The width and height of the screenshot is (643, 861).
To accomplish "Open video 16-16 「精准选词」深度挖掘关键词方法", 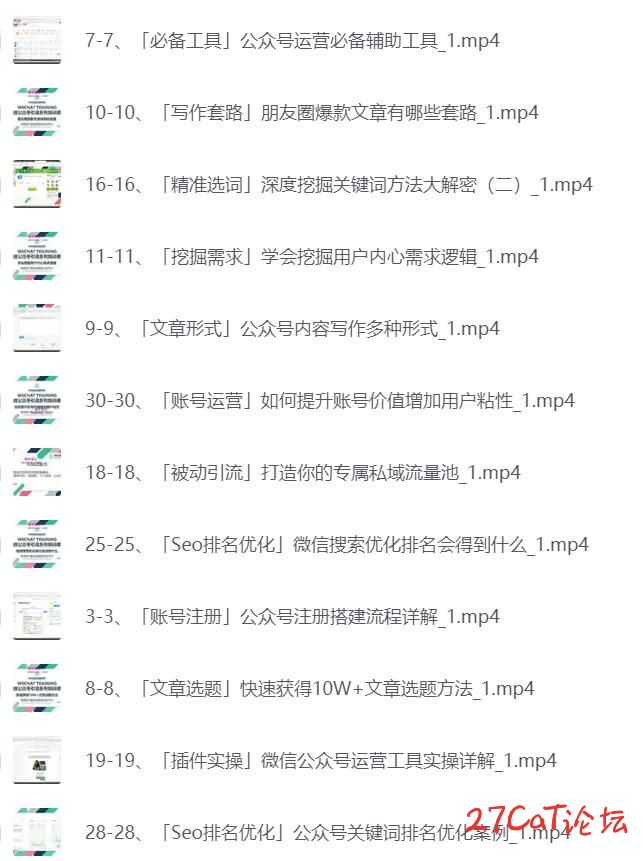I will click(x=338, y=185).
